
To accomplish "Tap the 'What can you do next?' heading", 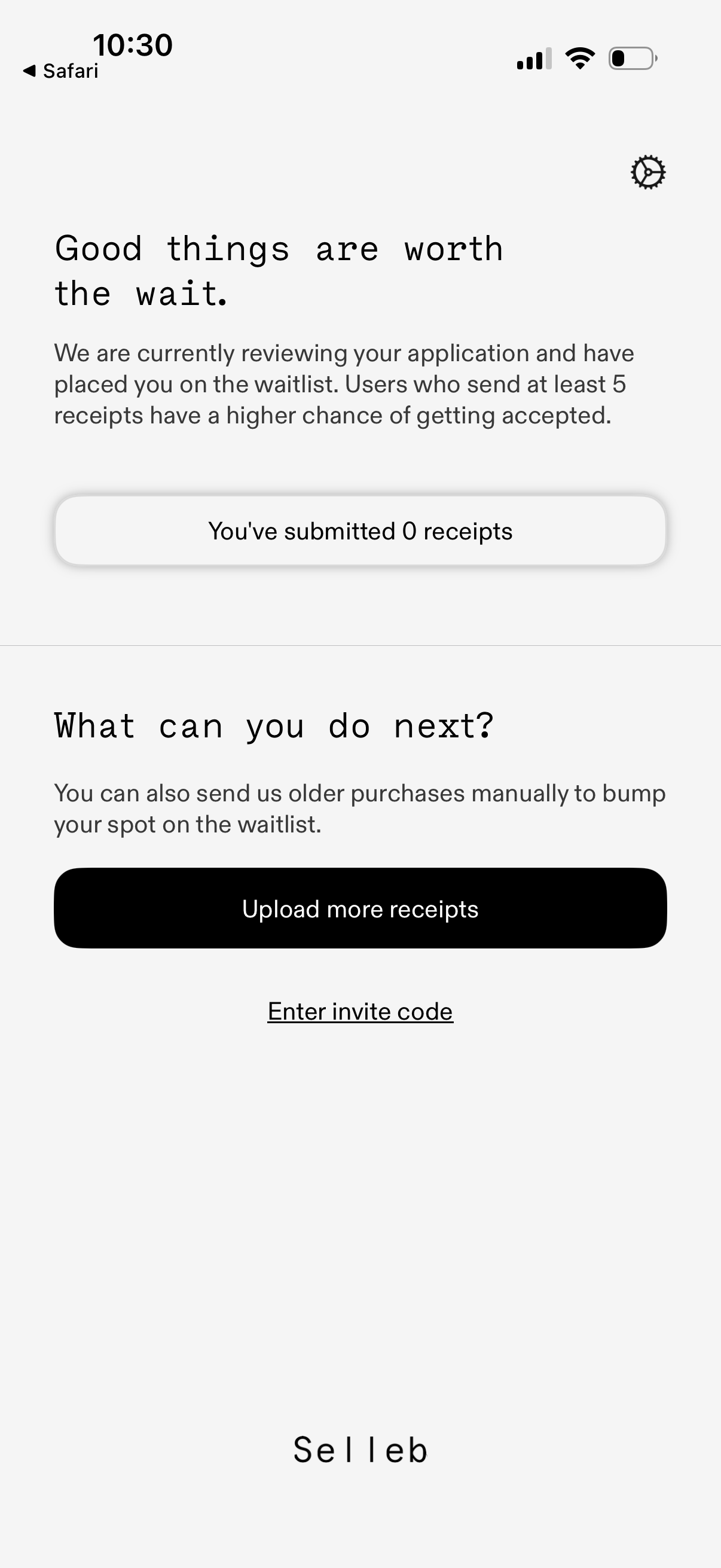I will point(275,725).
